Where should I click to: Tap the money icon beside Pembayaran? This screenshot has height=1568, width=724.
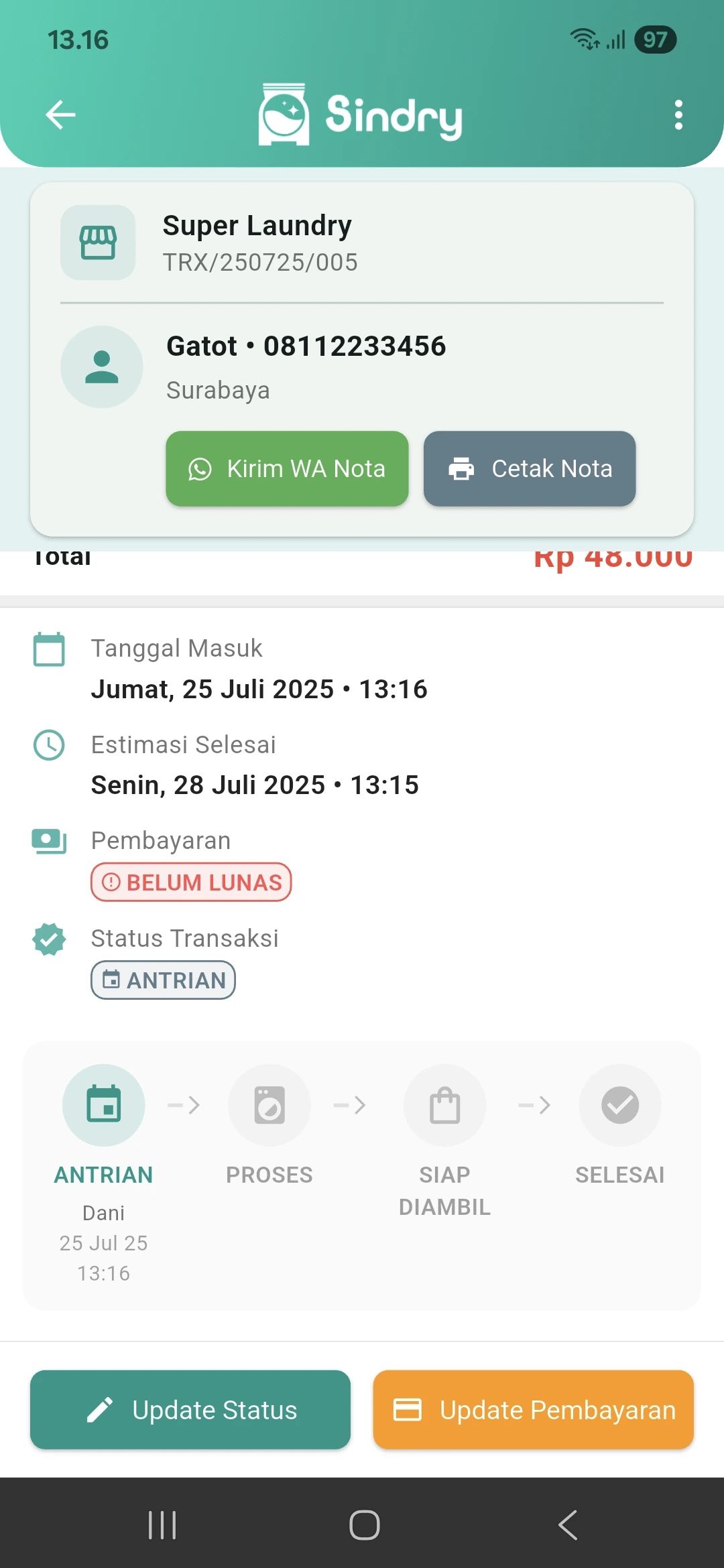pos(48,840)
